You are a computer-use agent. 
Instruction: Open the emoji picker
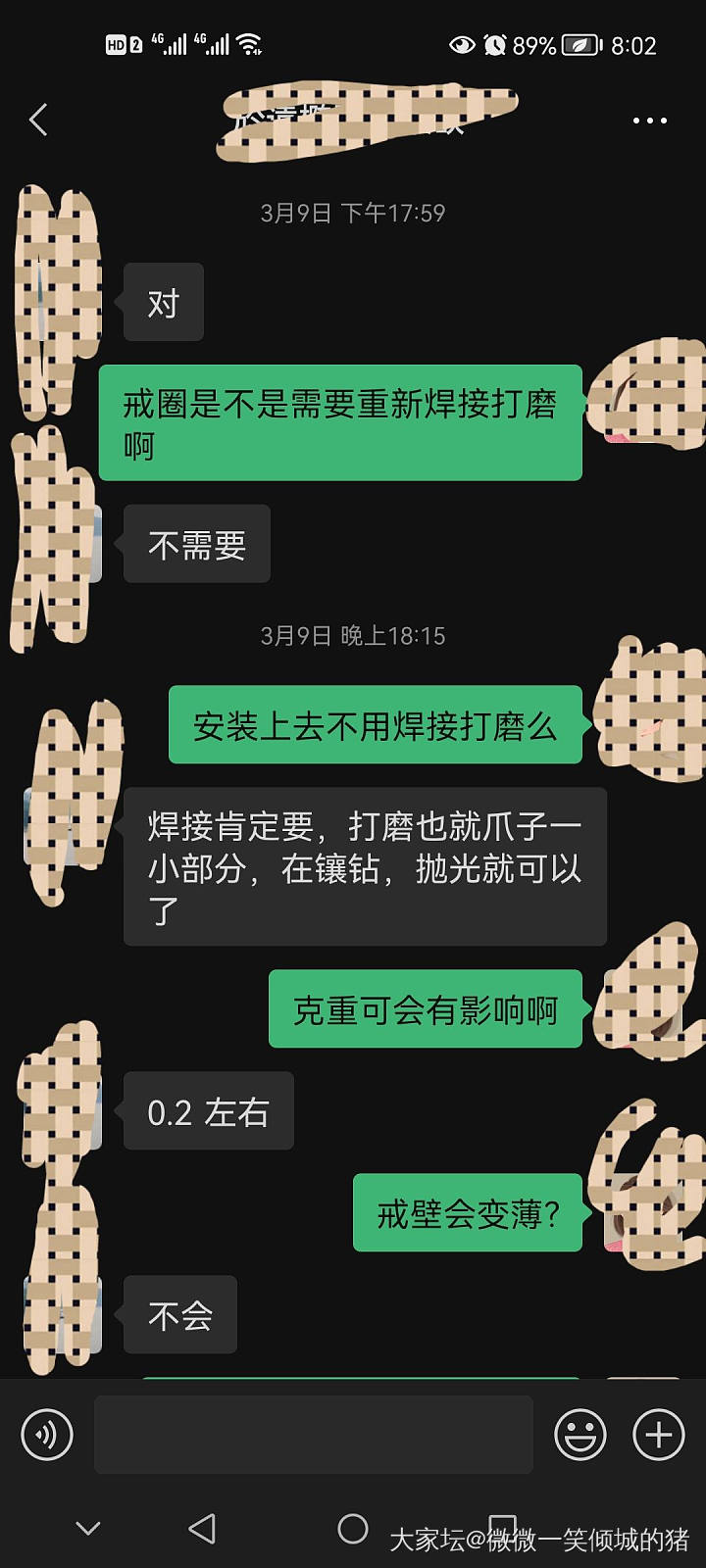(580, 1435)
